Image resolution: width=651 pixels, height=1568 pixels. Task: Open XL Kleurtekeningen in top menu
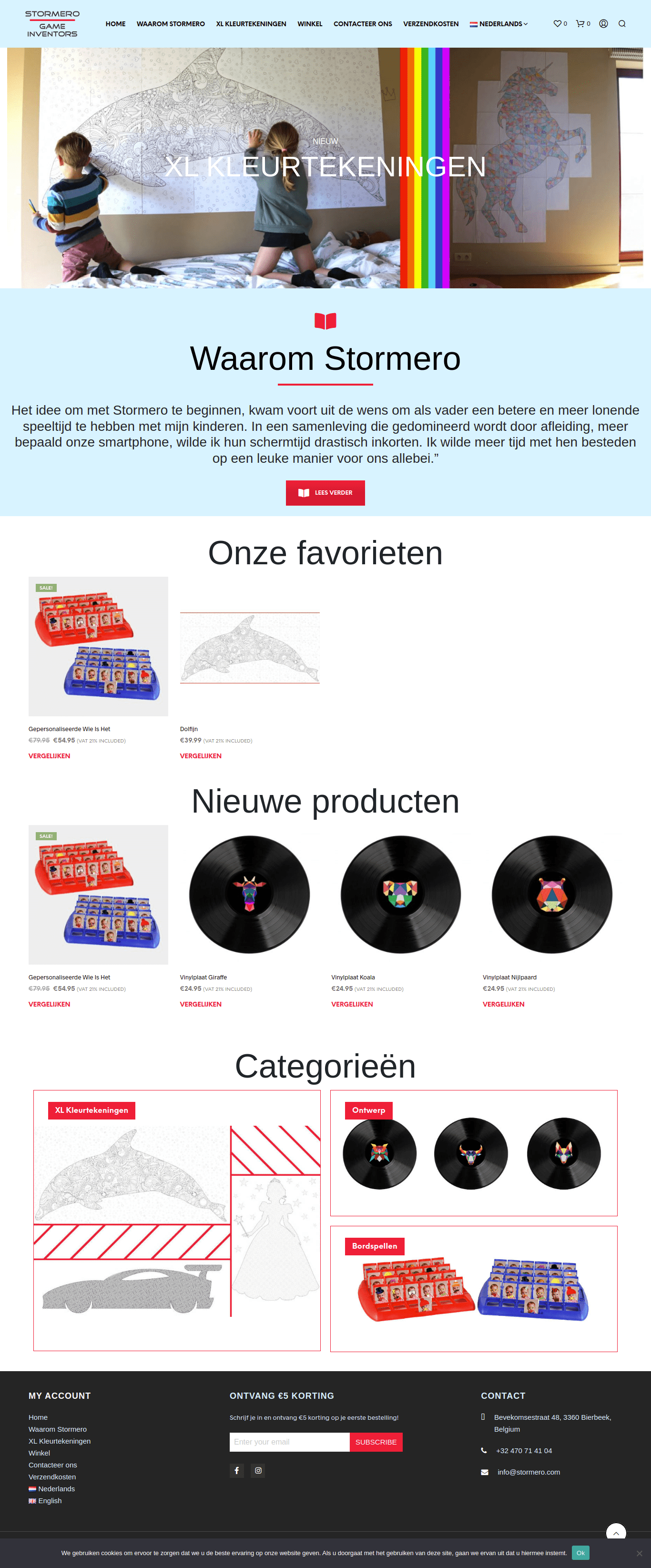tap(251, 24)
